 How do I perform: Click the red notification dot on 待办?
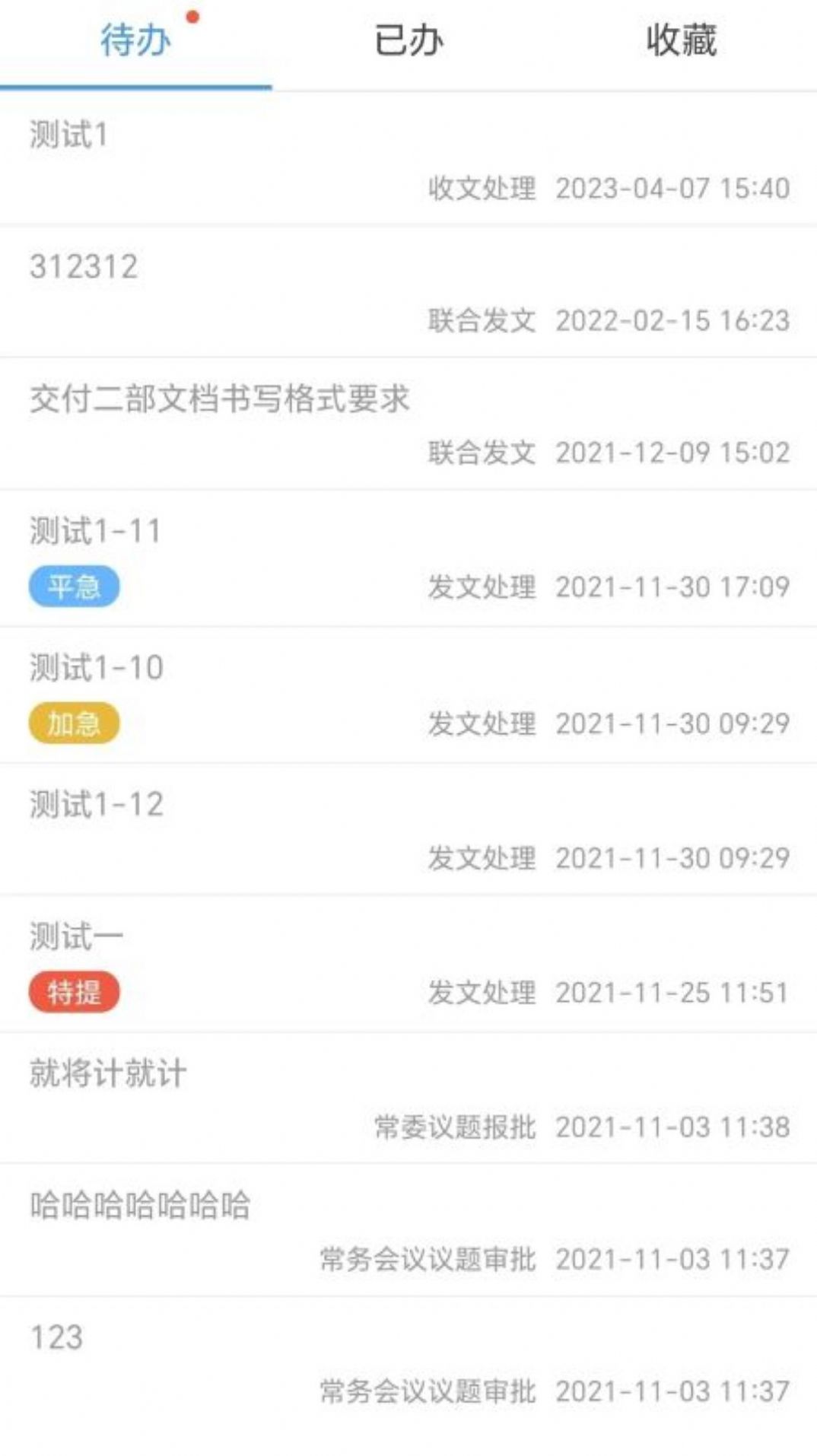tap(193, 17)
